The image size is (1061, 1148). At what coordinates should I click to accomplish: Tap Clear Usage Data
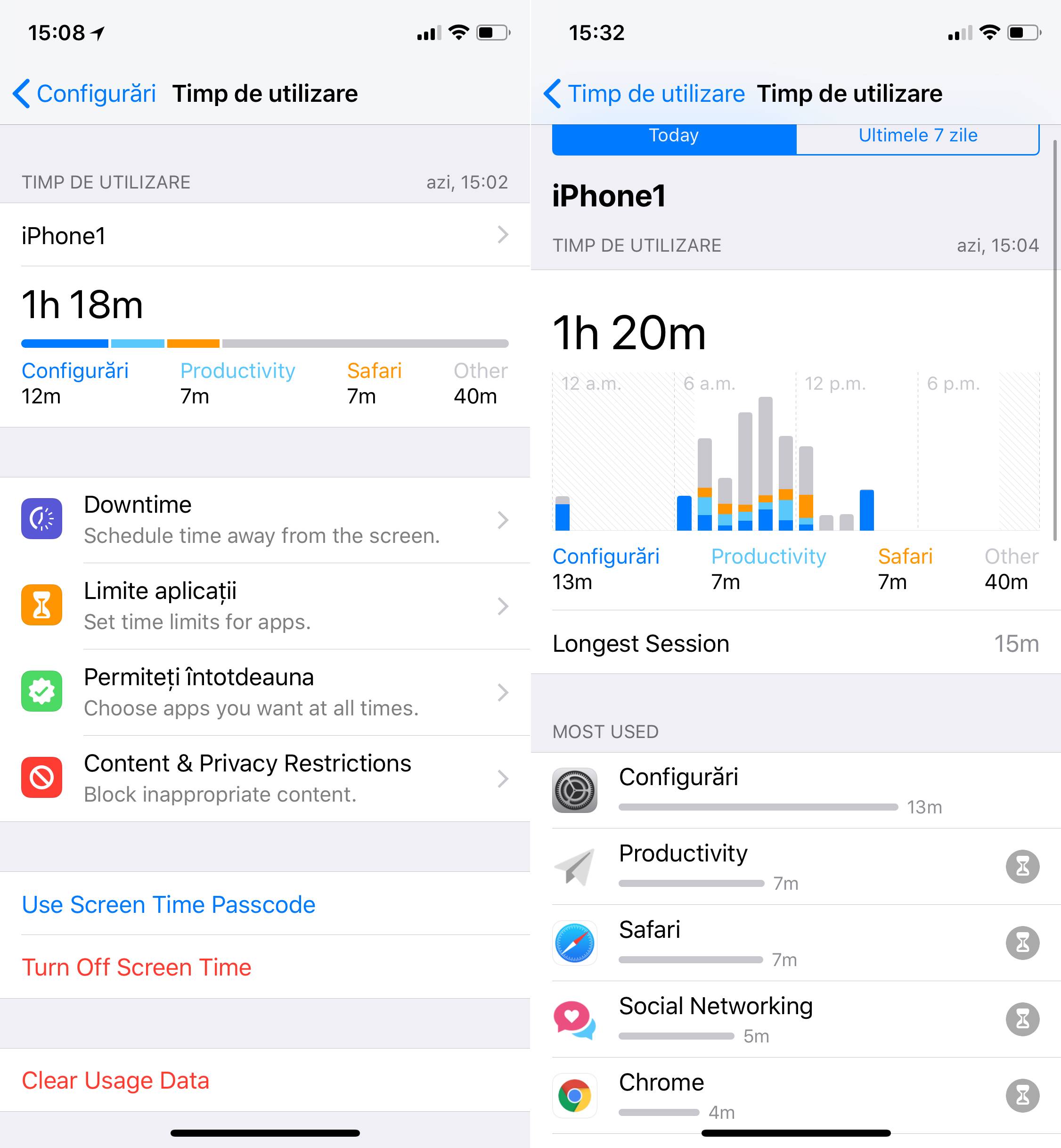point(115,1080)
